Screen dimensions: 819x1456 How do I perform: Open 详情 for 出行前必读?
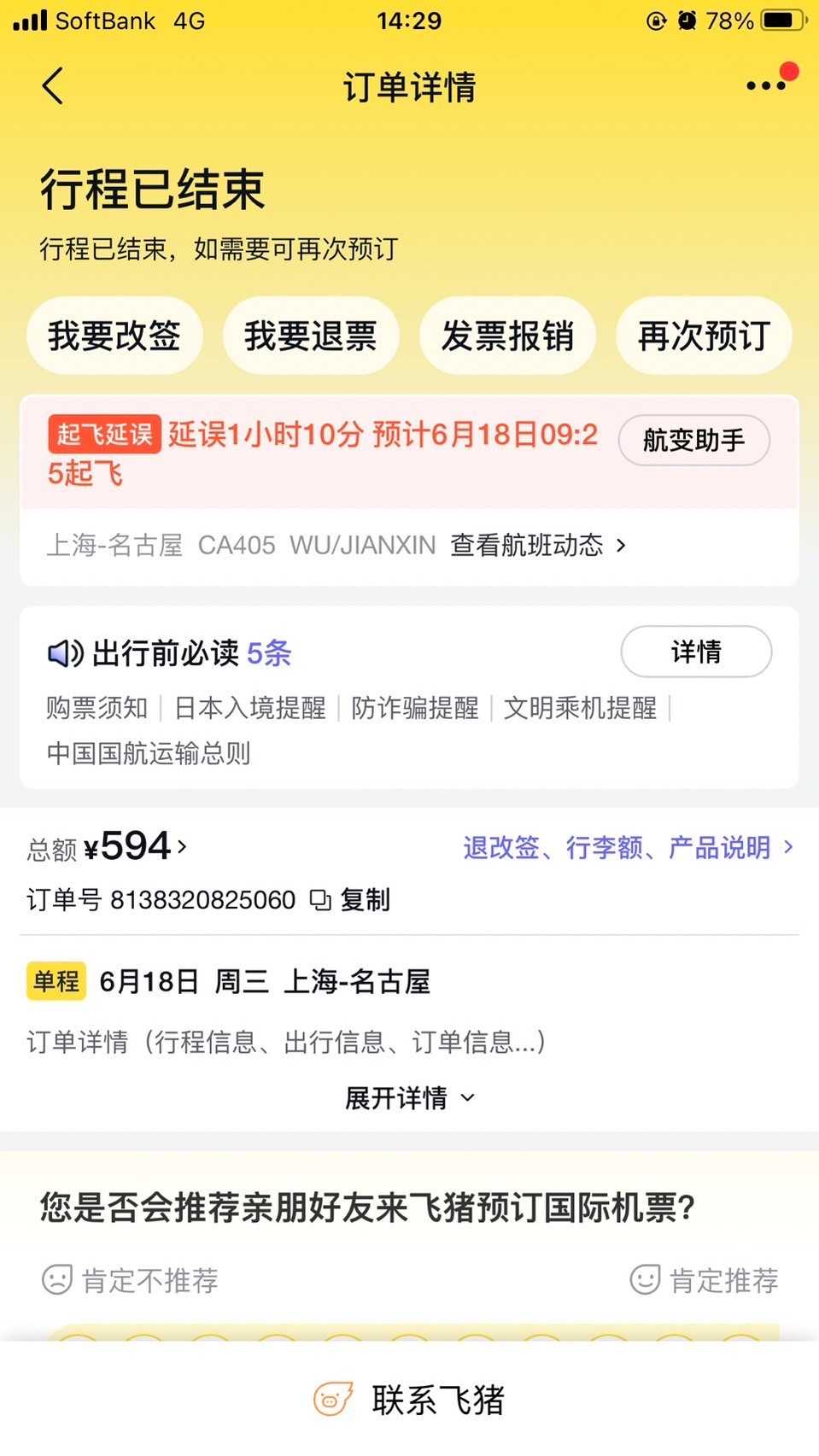[696, 652]
